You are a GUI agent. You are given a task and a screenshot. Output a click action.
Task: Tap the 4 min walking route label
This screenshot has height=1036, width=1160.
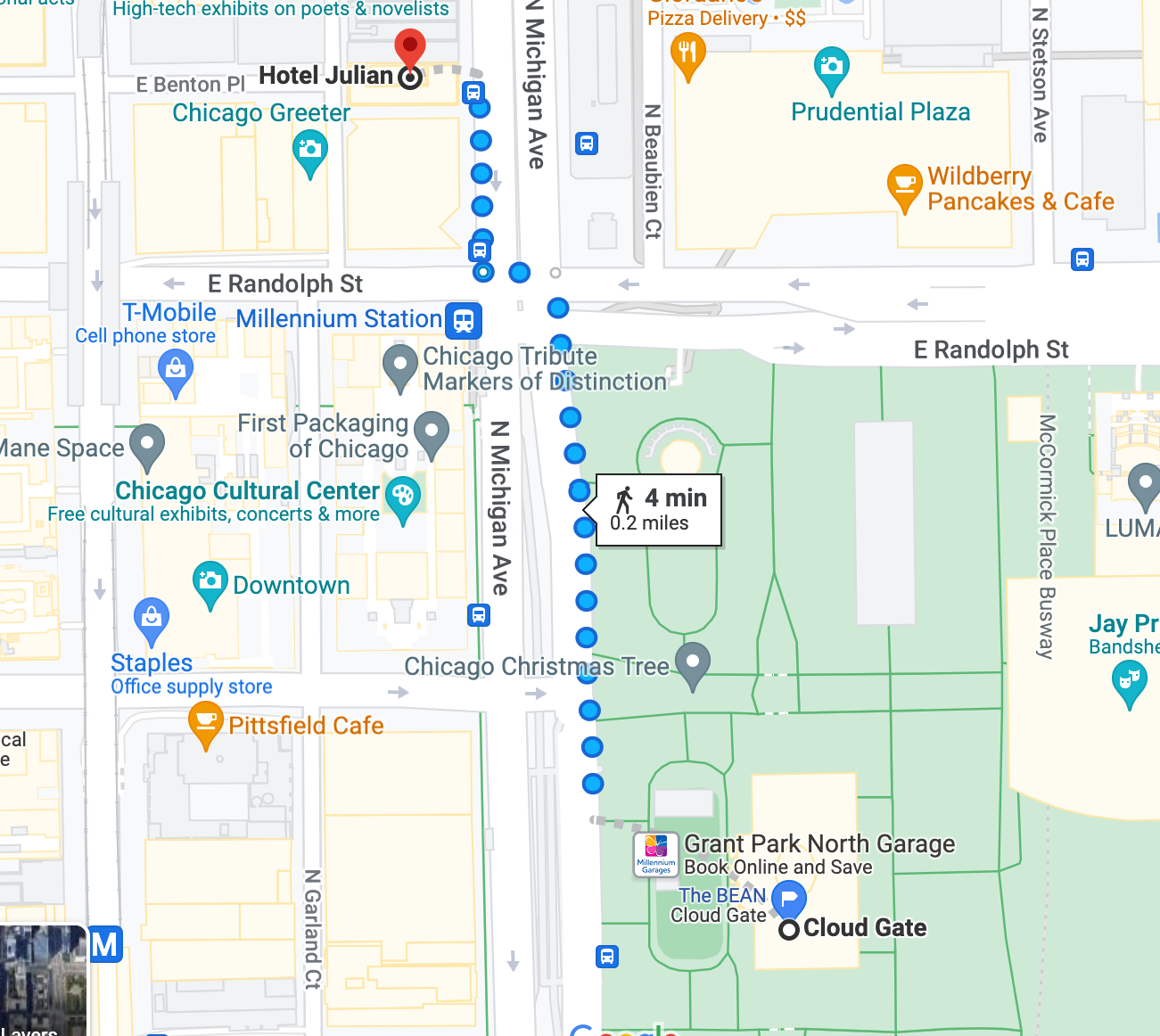[659, 509]
